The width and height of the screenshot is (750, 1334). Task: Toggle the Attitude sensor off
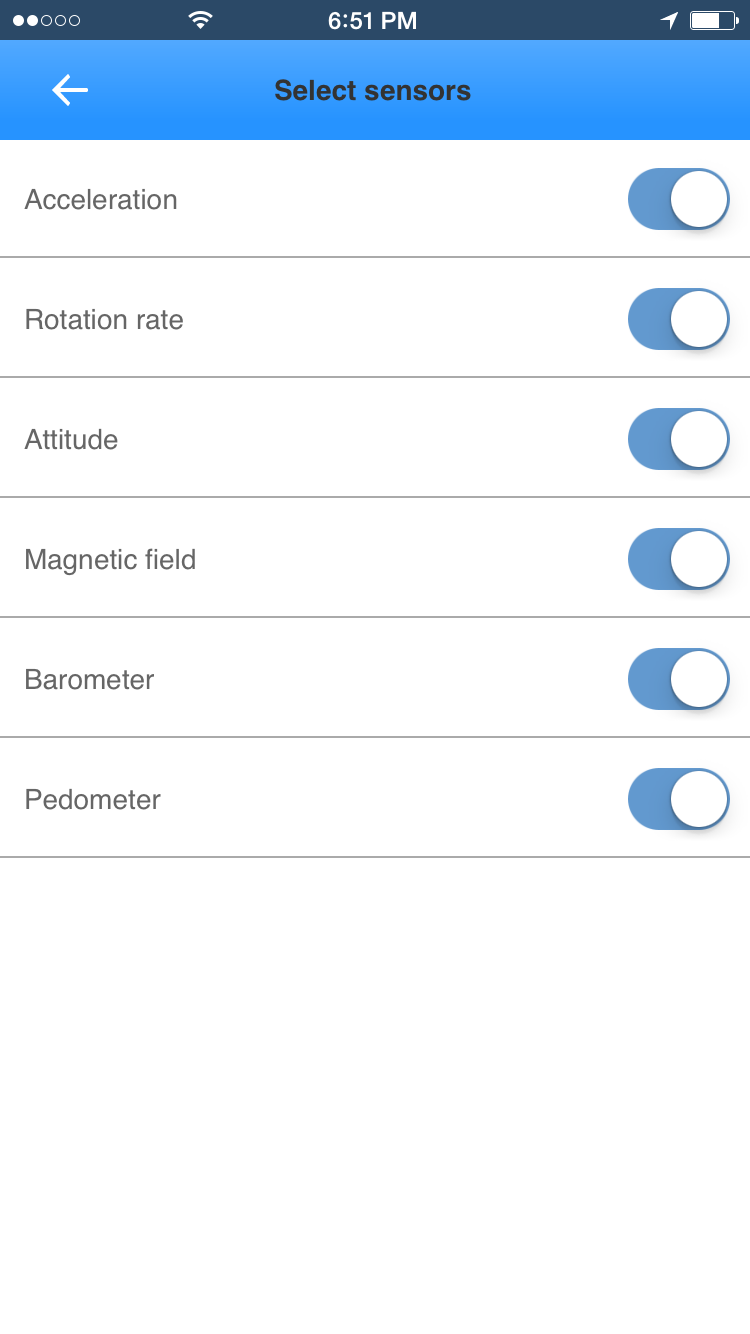click(679, 440)
